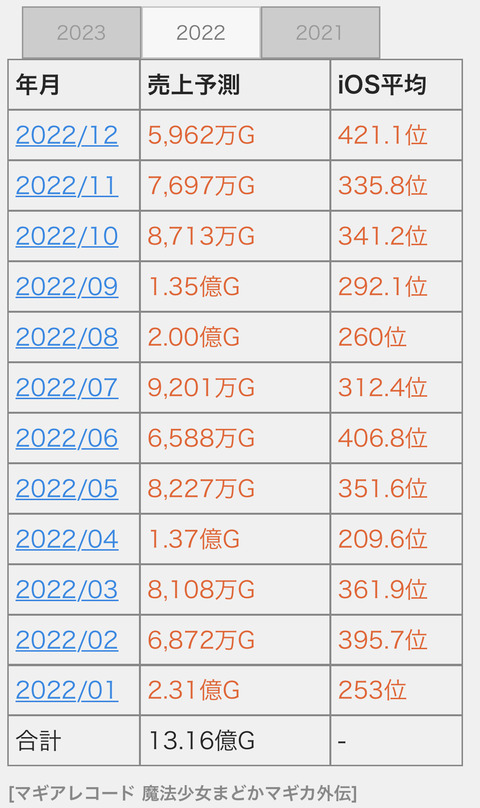Screen dimensions: 480x808
Task: View details for 2022/07
Action: [x=67, y=388]
